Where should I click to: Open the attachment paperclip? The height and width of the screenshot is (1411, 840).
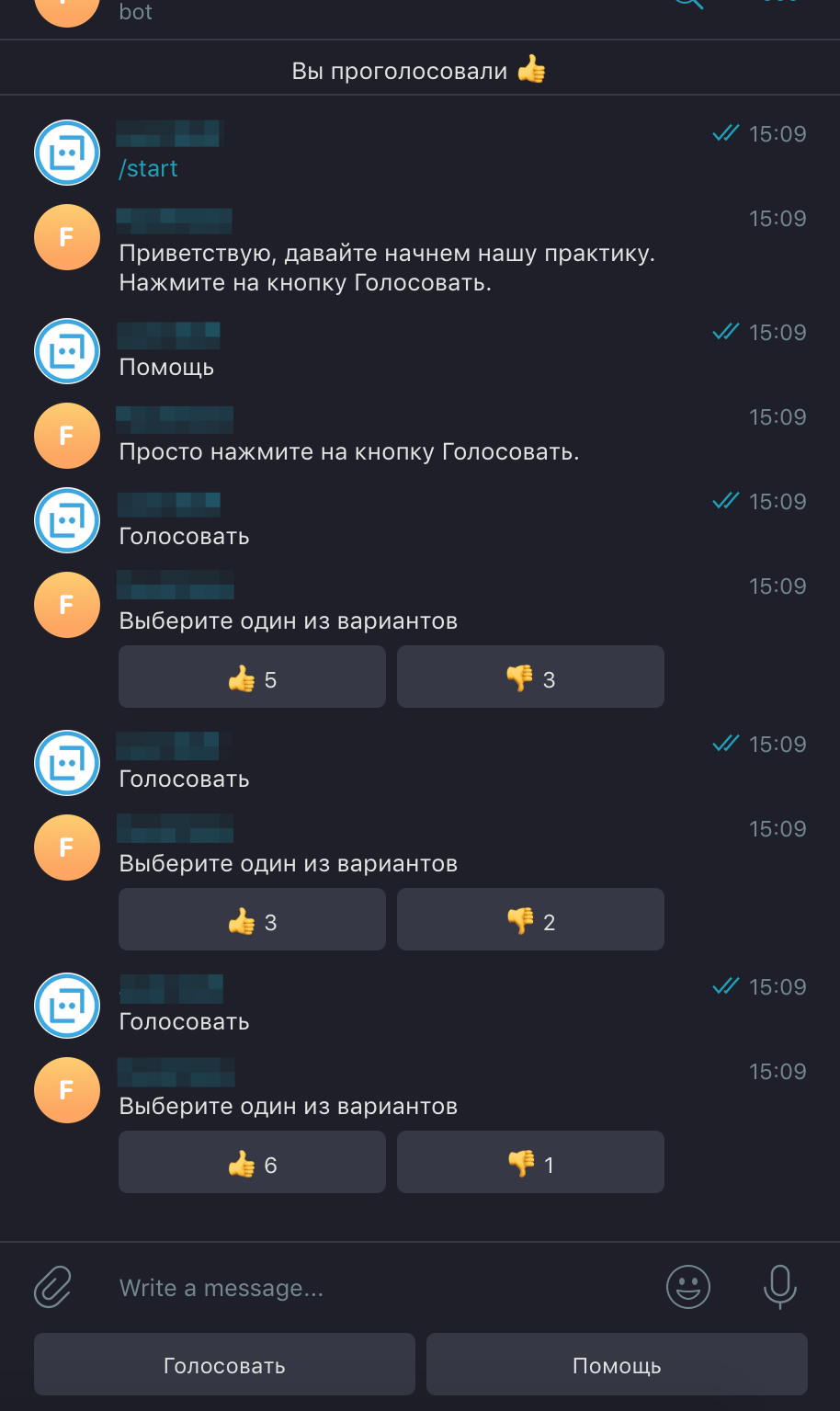(x=53, y=1287)
